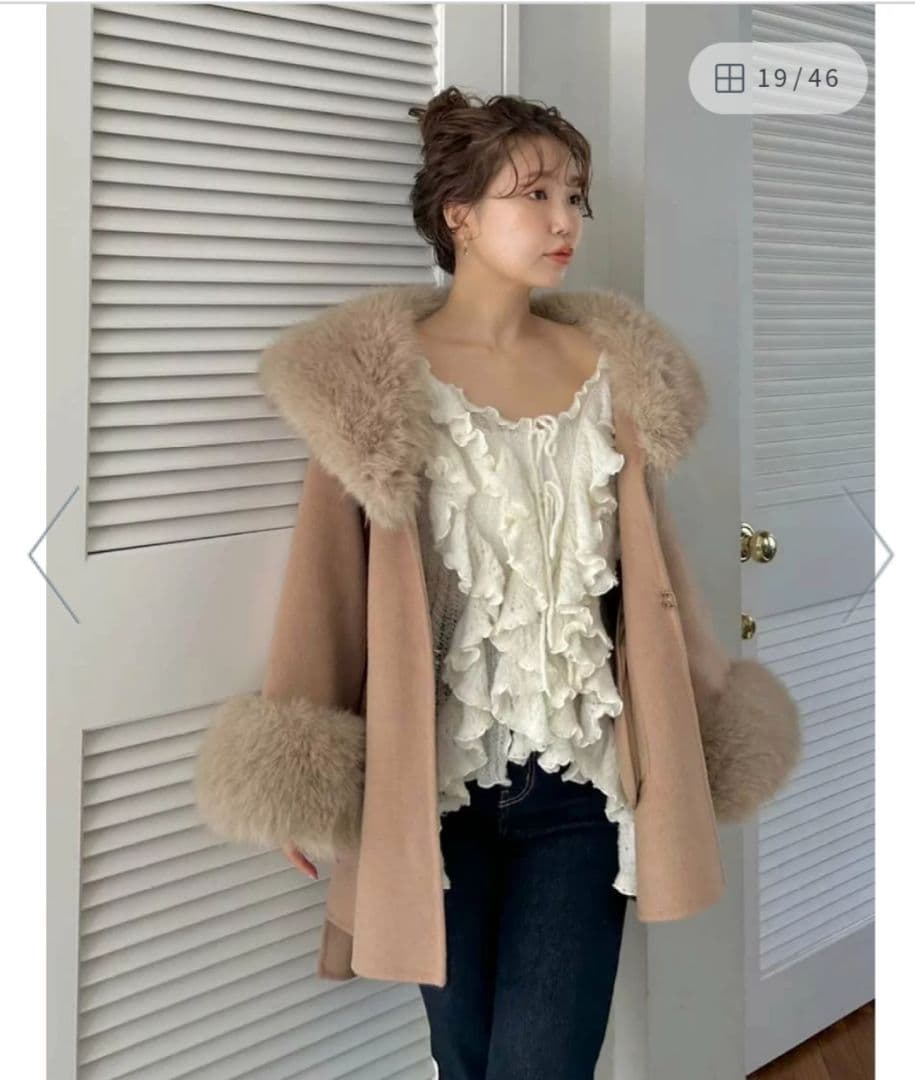Go to the next product image
This screenshot has height=1080, width=915.
coord(868,554)
